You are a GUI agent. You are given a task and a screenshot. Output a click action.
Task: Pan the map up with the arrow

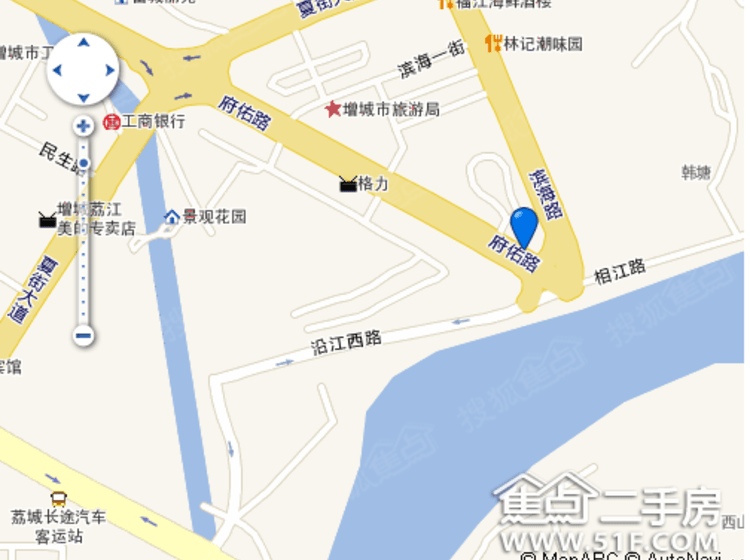83,43
